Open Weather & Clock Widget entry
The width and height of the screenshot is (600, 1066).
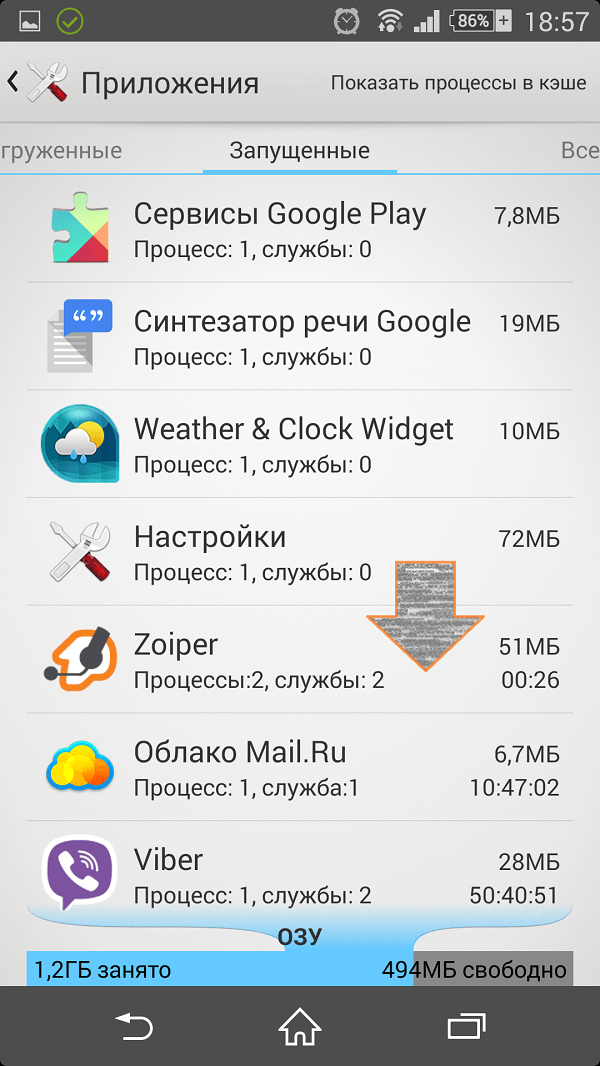pyautogui.click(x=300, y=443)
